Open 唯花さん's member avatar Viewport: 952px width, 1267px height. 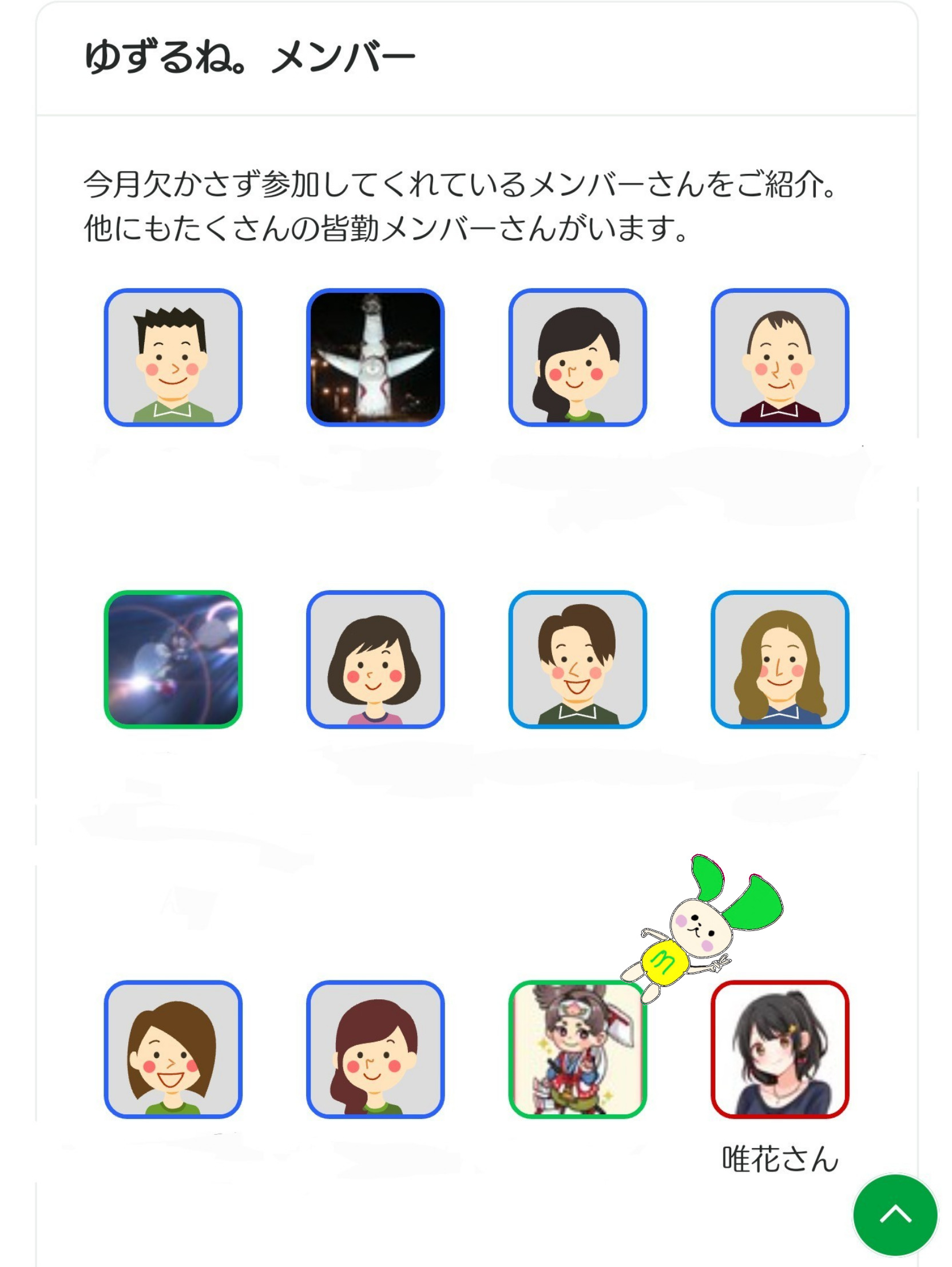[x=780, y=1049]
